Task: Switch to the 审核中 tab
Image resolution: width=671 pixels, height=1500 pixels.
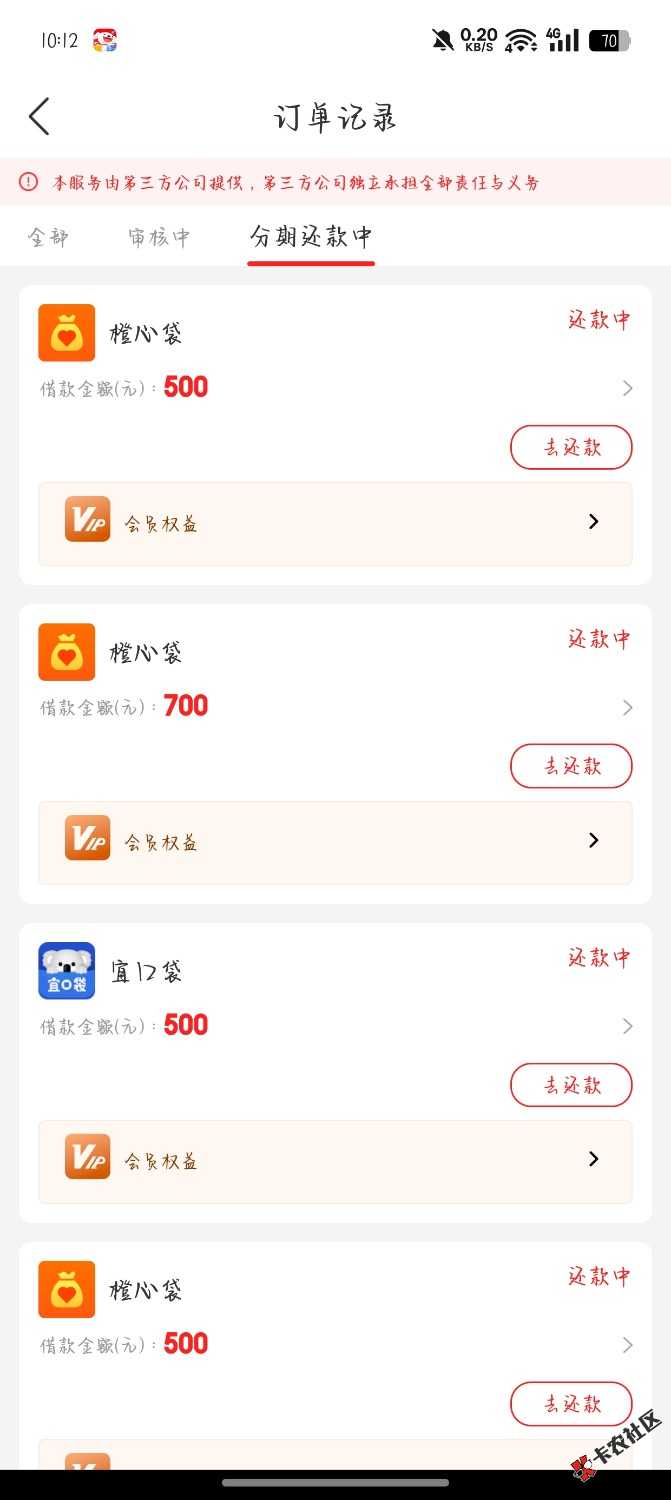Action: [159, 237]
